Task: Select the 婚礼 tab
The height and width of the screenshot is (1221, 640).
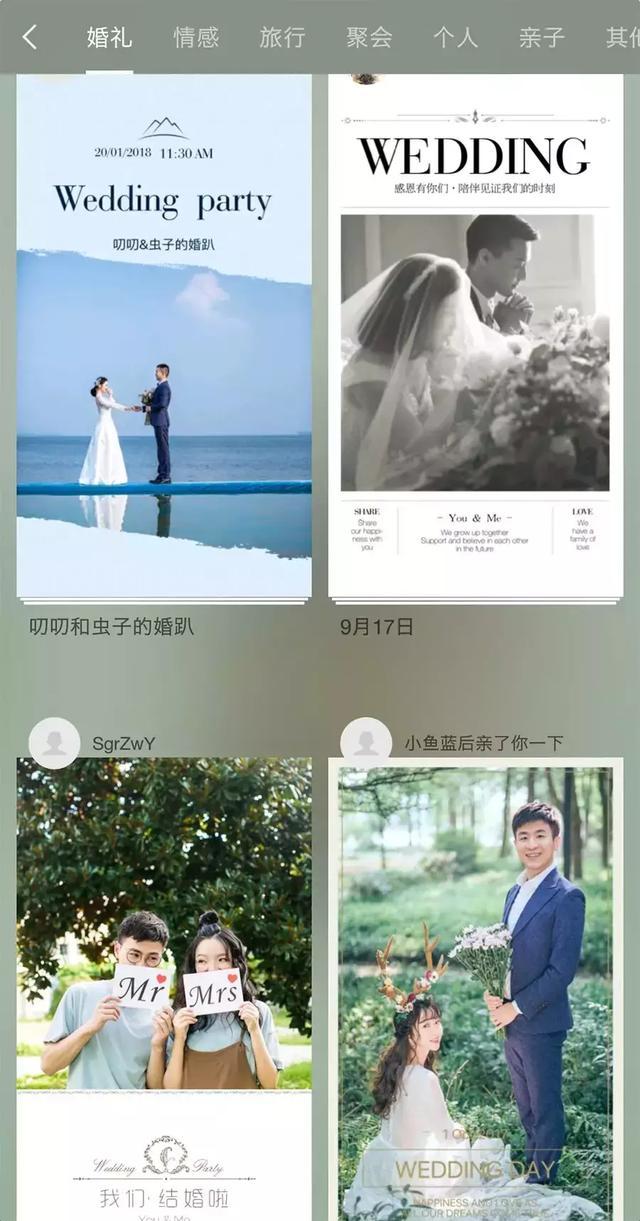Action: click(109, 38)
